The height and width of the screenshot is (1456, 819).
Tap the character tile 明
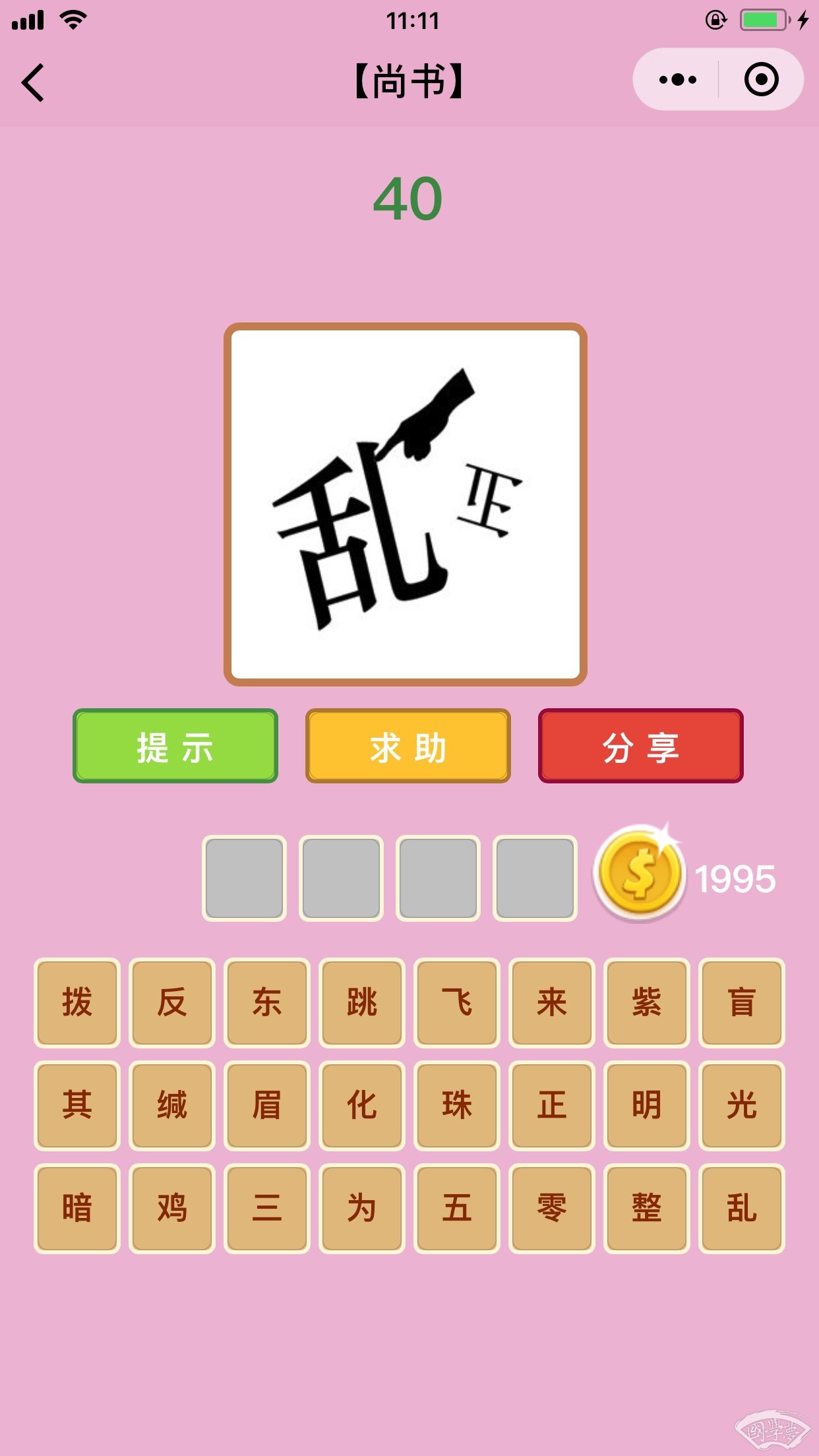[647, 1105]
